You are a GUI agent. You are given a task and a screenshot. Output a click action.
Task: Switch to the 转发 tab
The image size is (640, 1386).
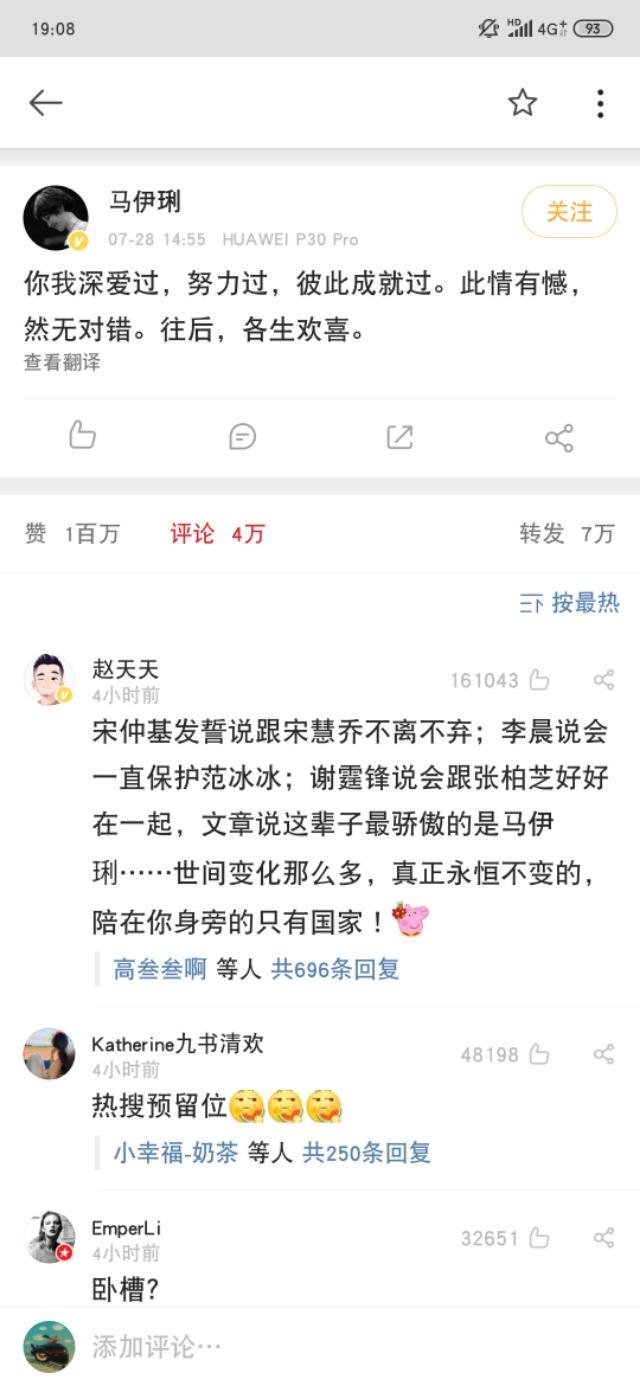pos(566,534)
